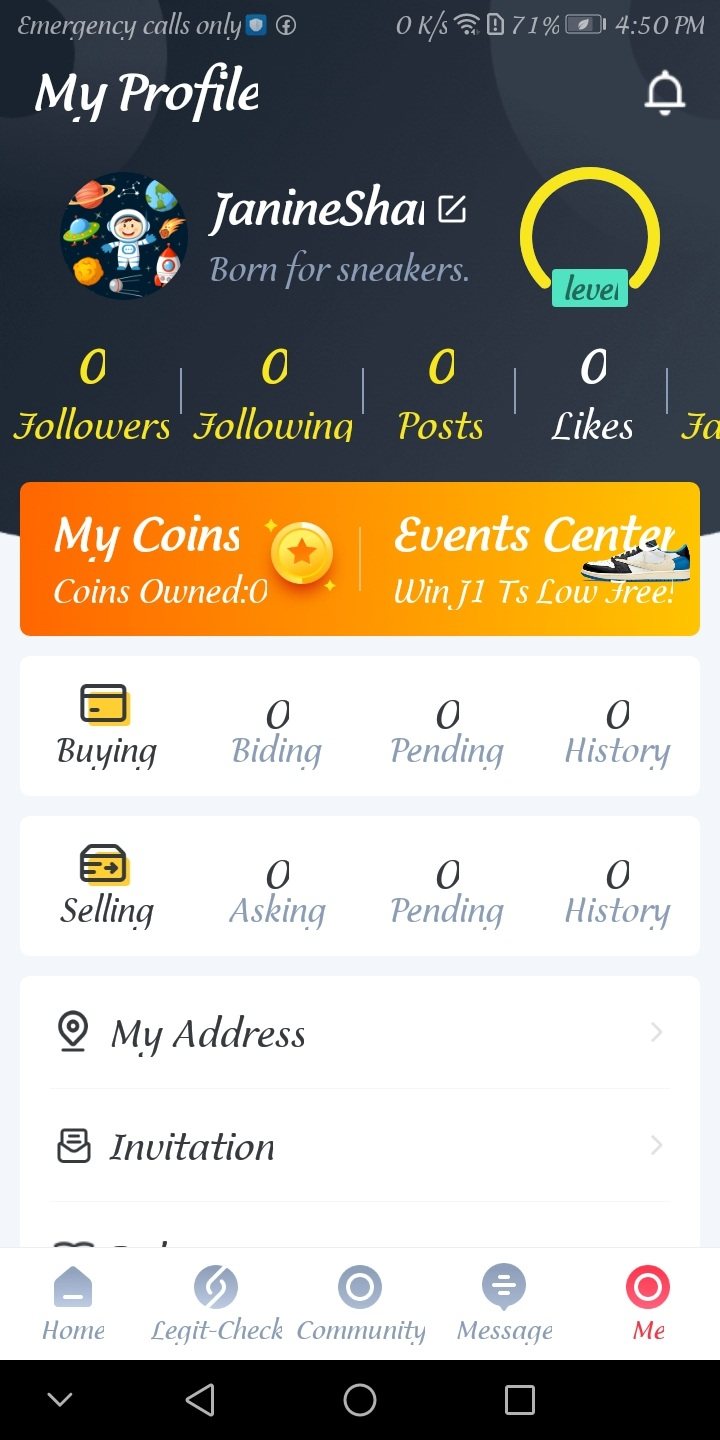Open Asking under Selling
The height and width of the screenshot is (1440, 720).
tap(277, 892)
